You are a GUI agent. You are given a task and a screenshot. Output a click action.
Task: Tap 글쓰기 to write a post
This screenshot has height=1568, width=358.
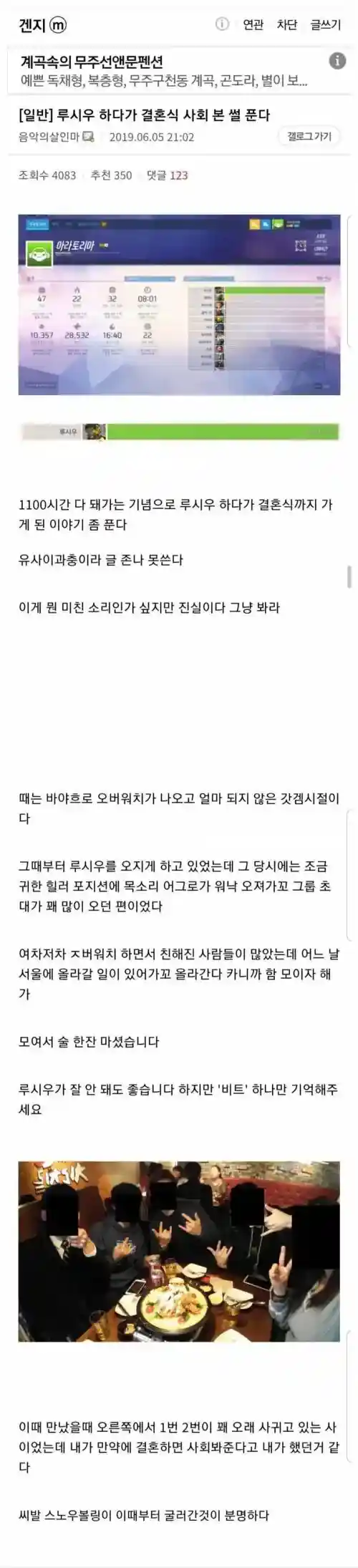(326, 25)
